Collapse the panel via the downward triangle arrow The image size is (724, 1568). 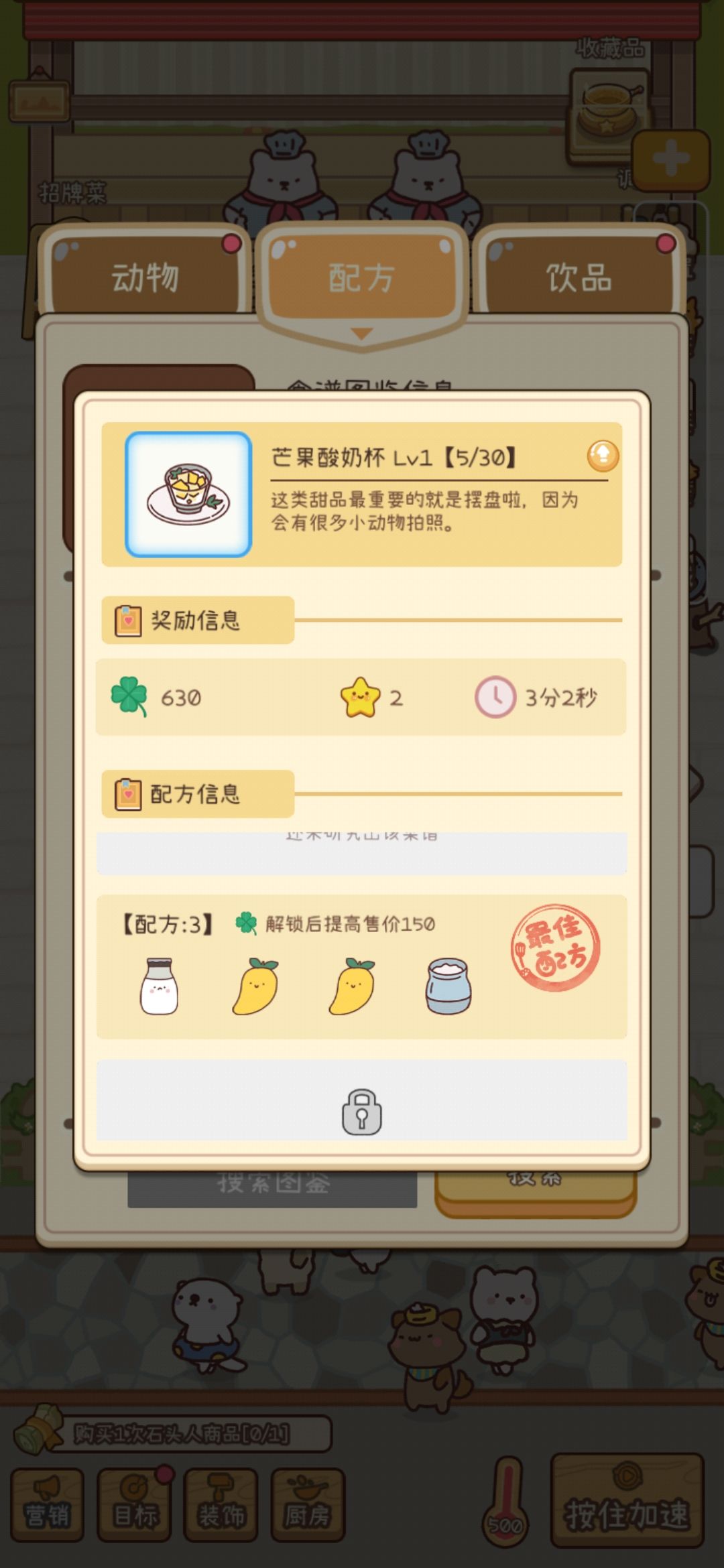pyautogui.click(x=362, y=332)
